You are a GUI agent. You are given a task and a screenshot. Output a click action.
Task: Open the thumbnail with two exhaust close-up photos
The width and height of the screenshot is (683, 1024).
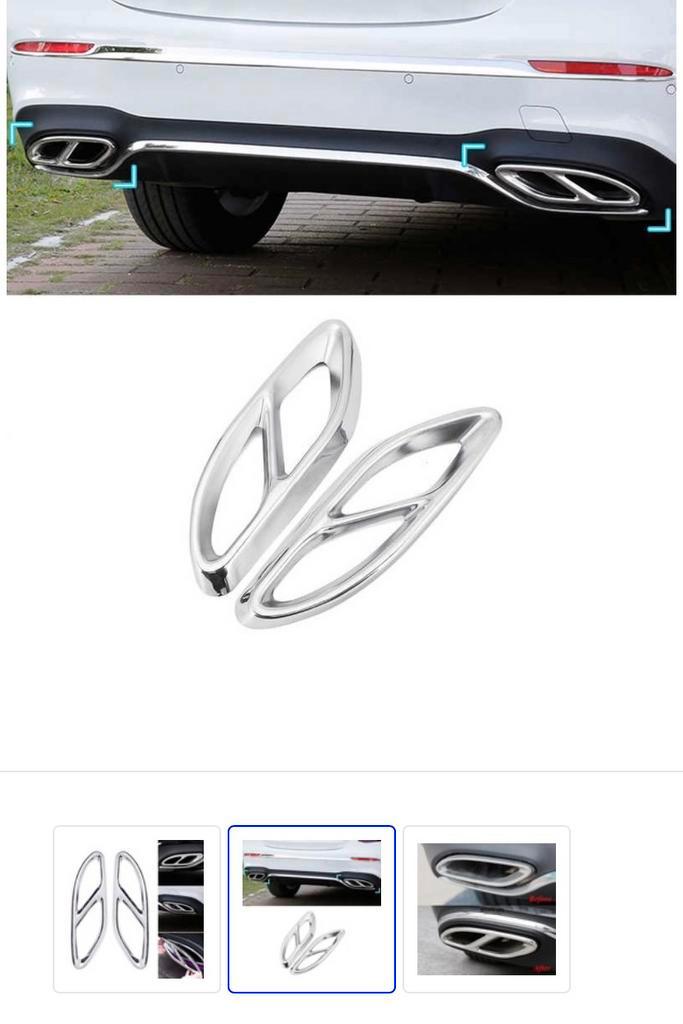click(486, 909)
